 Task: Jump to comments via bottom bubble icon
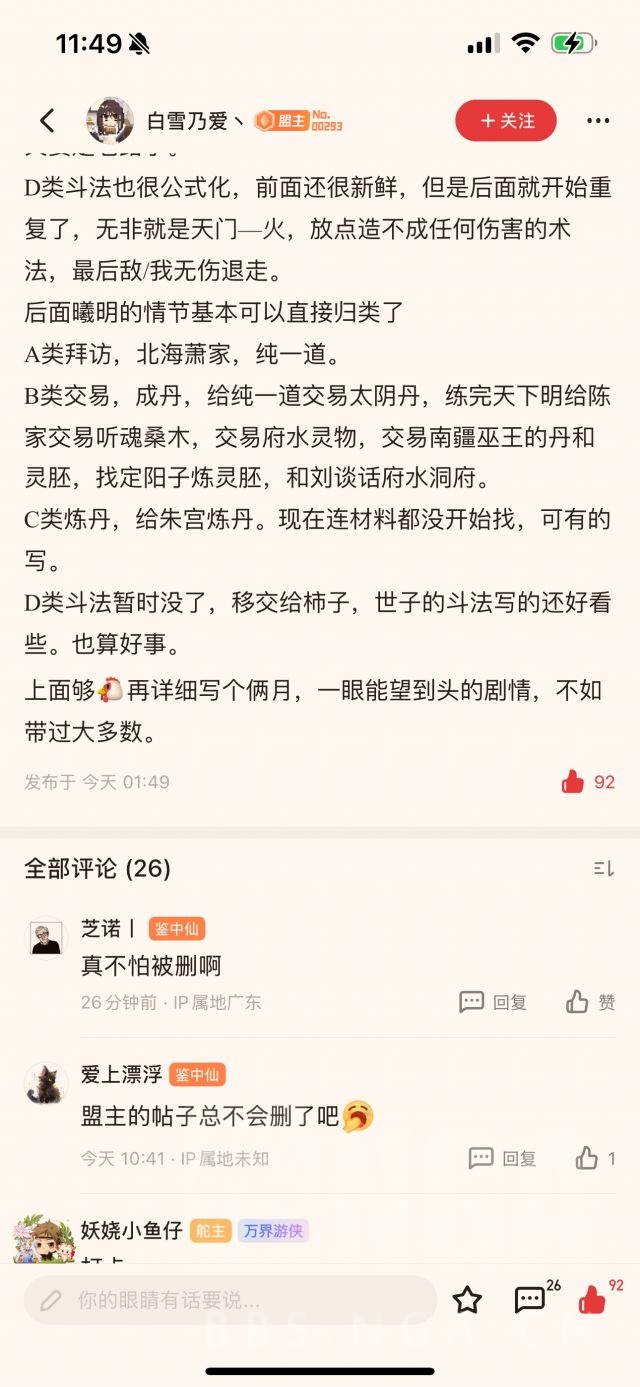[530, 1300]
